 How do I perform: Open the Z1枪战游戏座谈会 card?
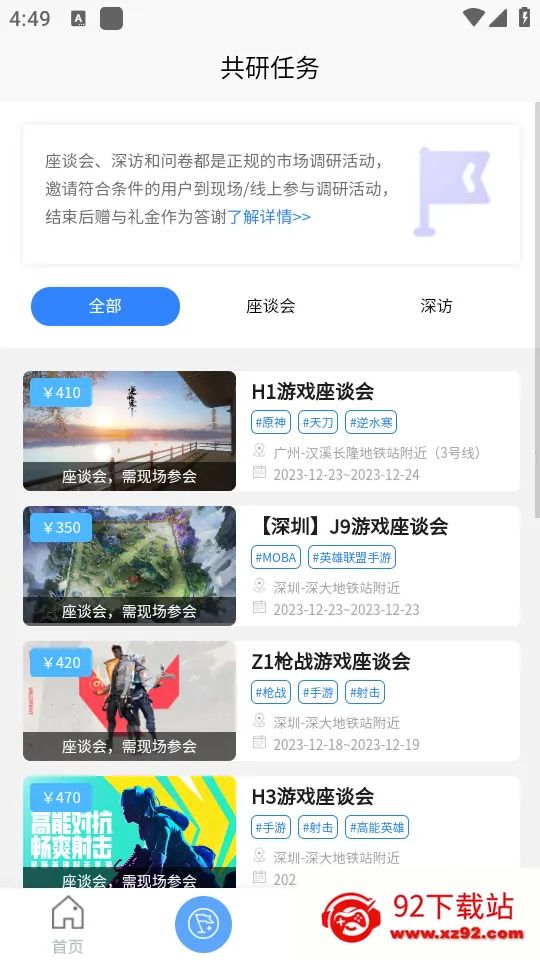[x=271, y=701]
